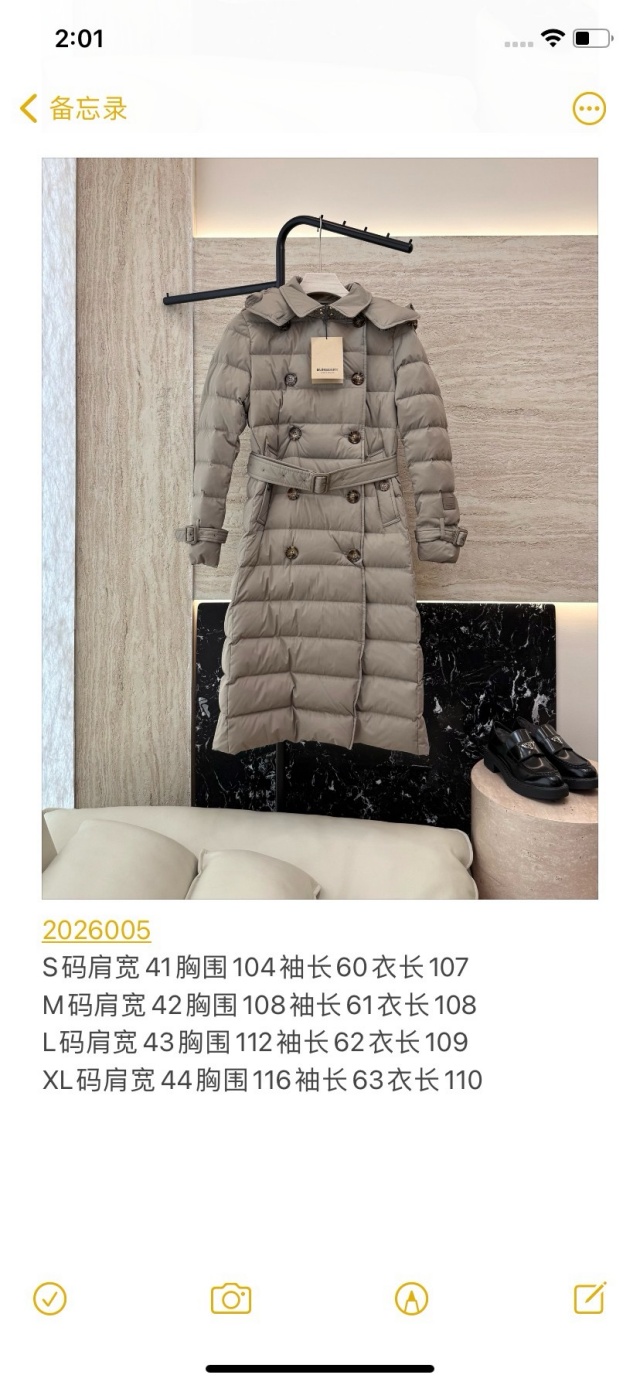
Task: Open the camera to add a photo
Action: tap(231, 1298)
